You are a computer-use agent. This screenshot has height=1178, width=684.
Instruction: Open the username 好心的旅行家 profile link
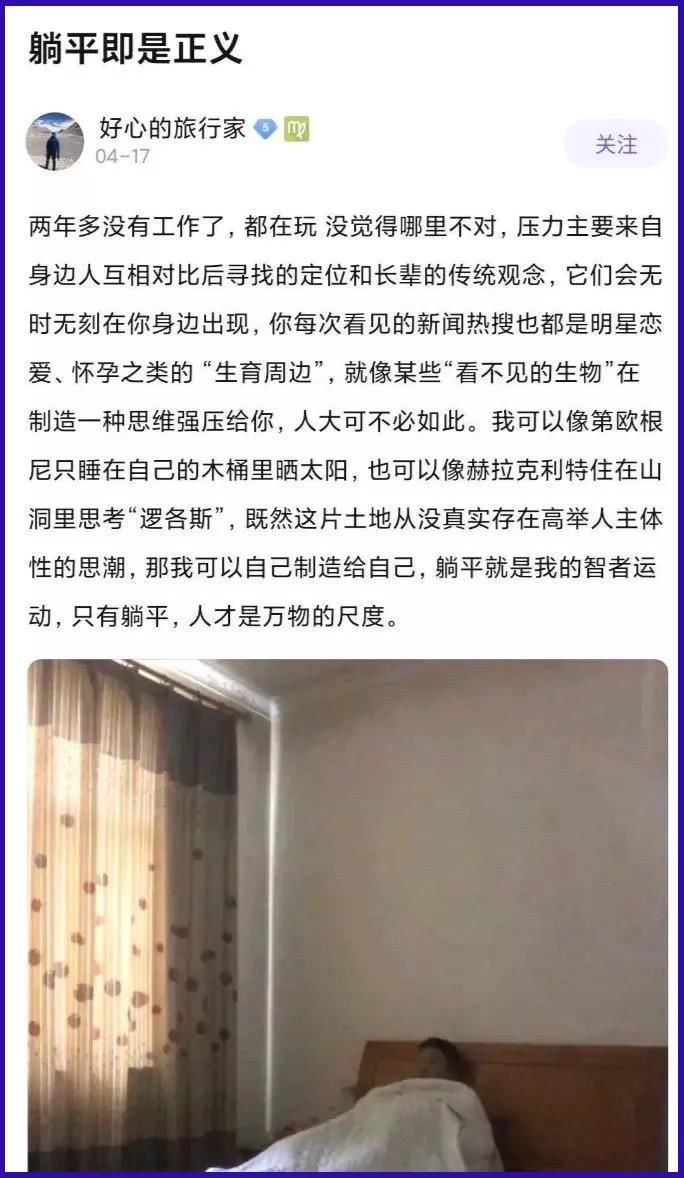(171, 128)
